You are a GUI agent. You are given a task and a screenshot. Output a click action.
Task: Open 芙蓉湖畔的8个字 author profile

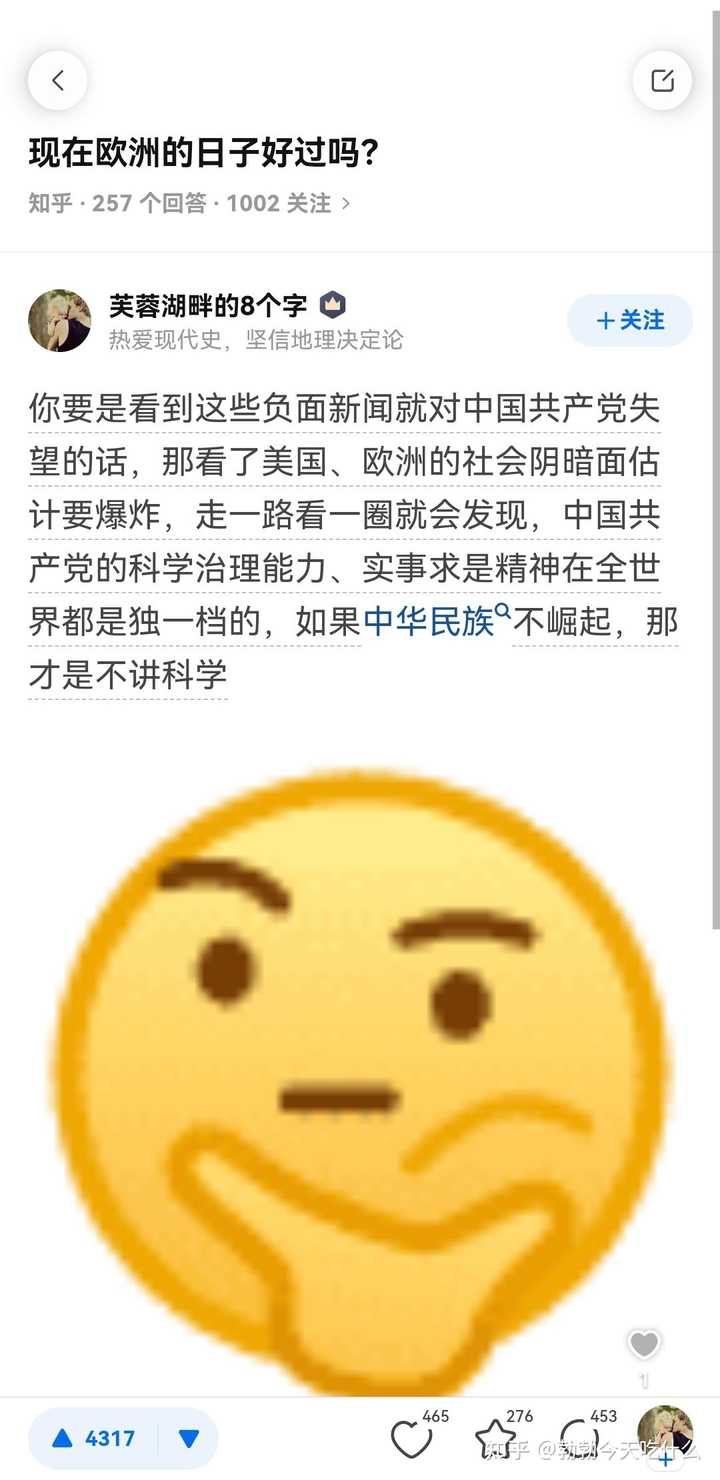pos(208,305)
